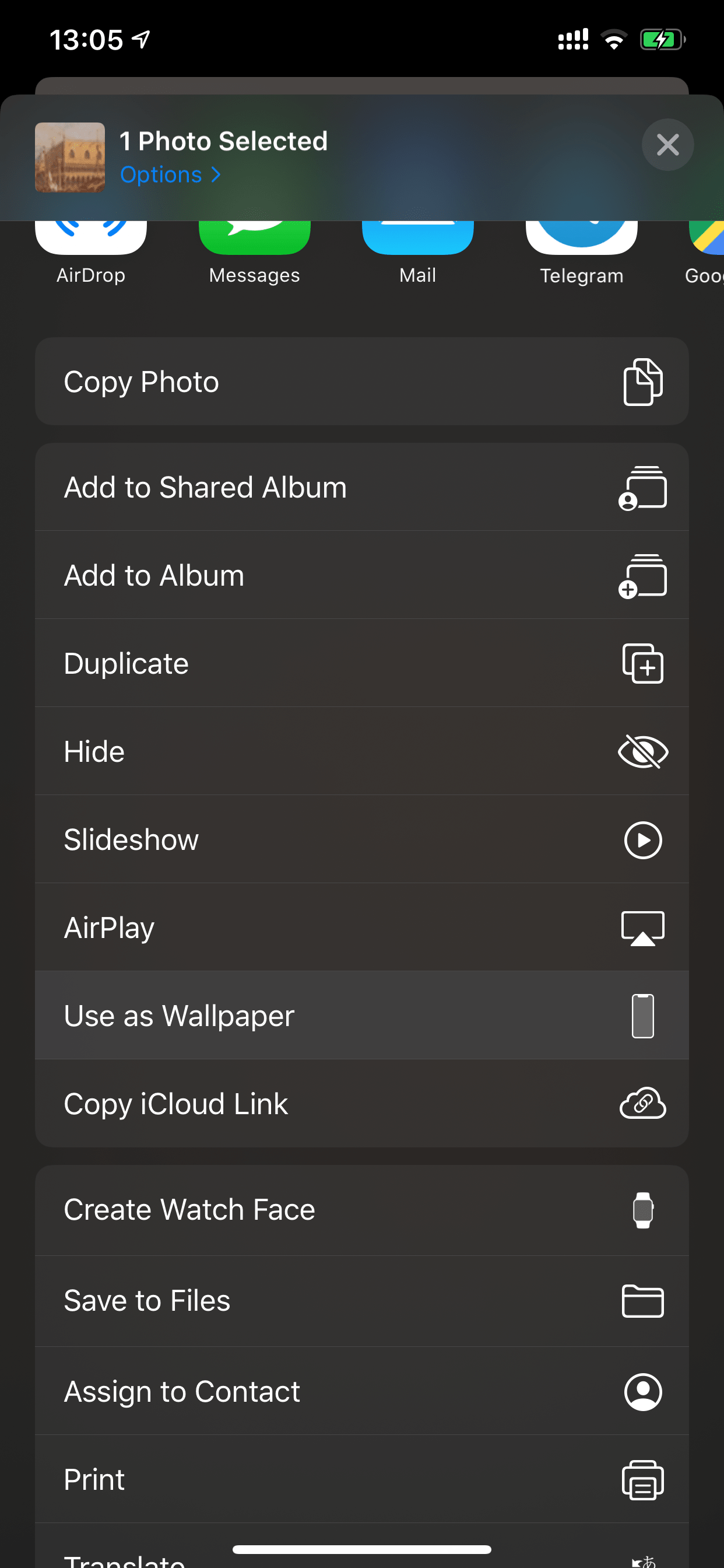The width and height of the screenshot is (724, 1568).
Task: Print the selected photo
Action: click(362, 1479)
